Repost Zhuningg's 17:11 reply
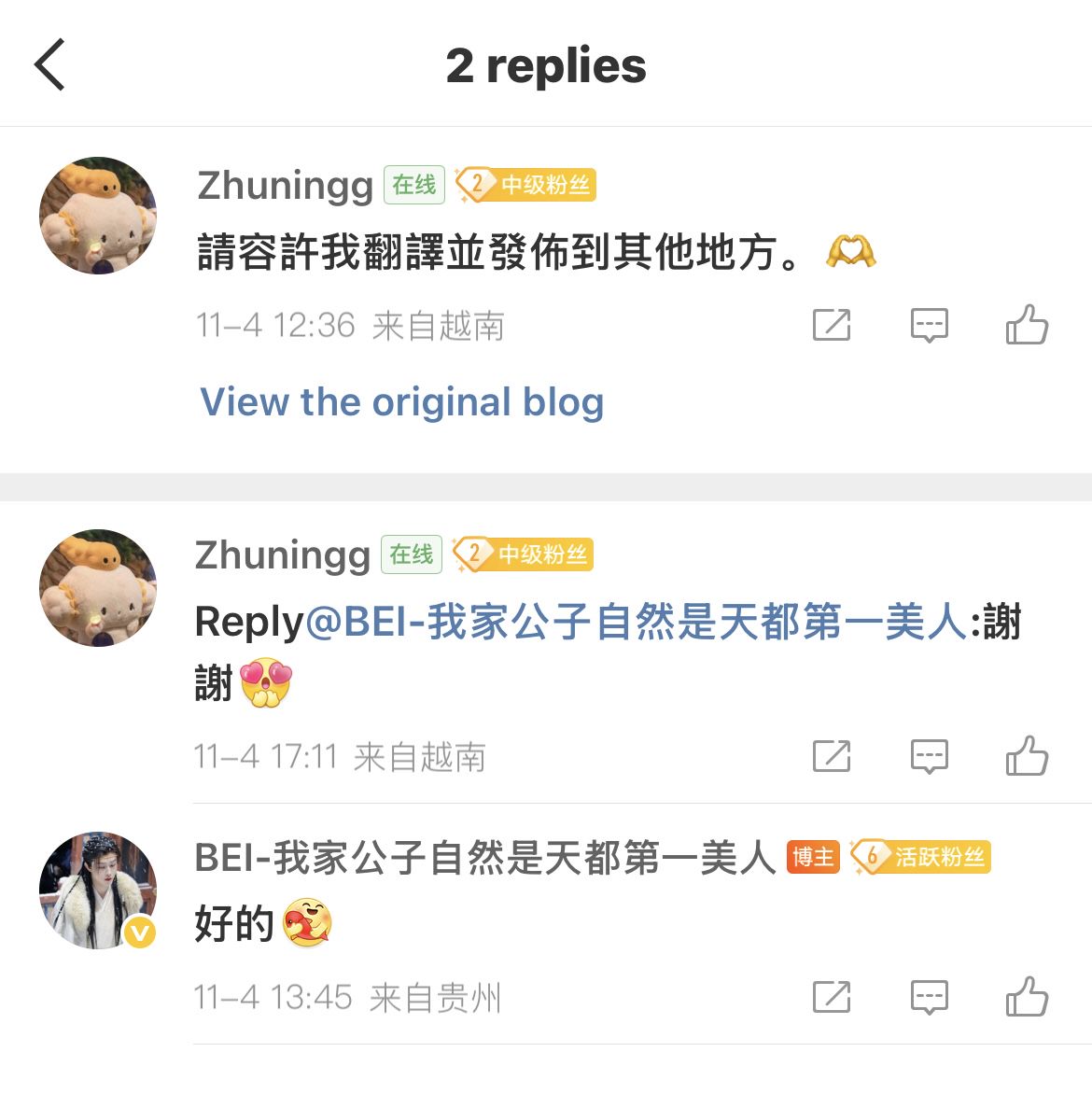Image resolution: width=1092 pixels, height=1094 pixels. pyautogui.click(x=832, y=756)
